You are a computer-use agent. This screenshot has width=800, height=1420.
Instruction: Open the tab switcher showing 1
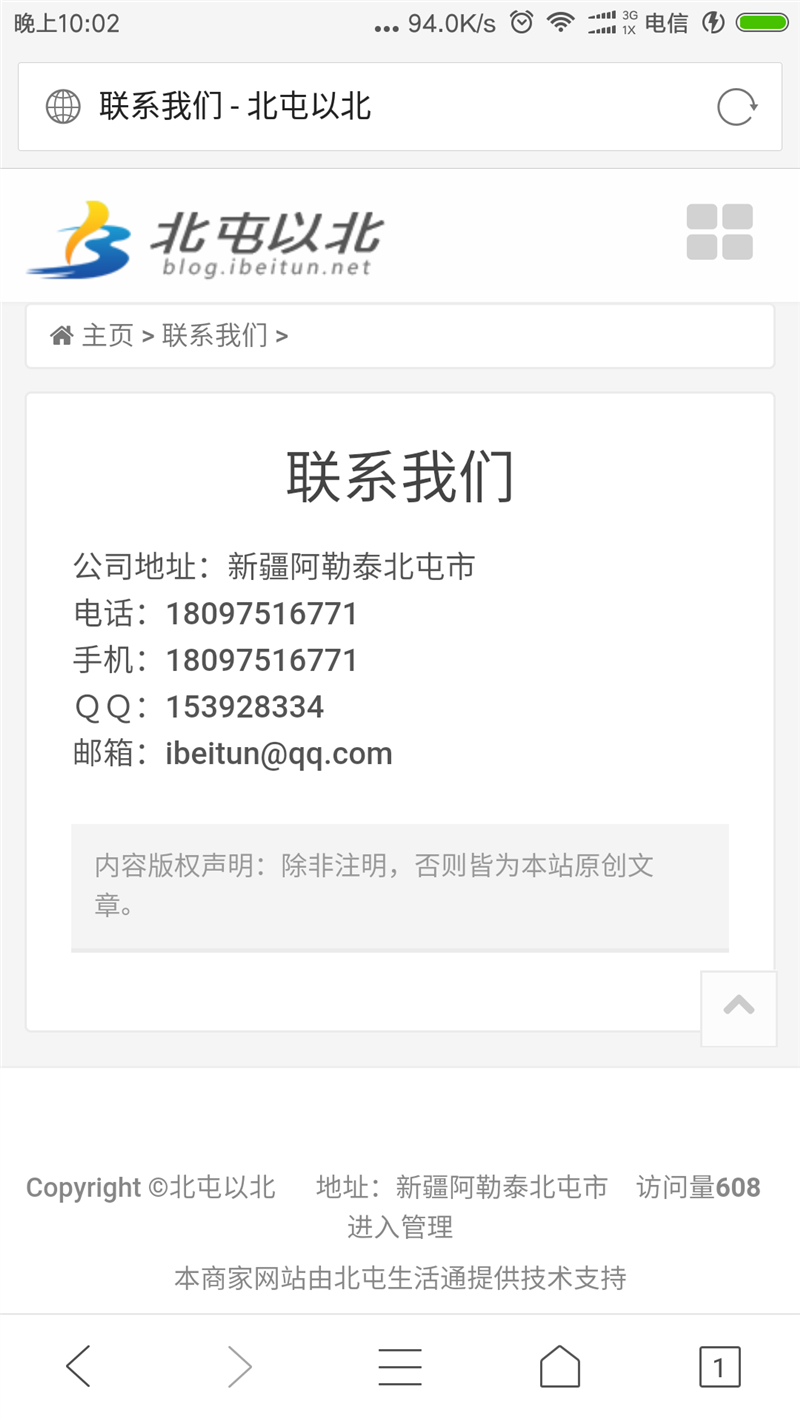pos(719,1366)
